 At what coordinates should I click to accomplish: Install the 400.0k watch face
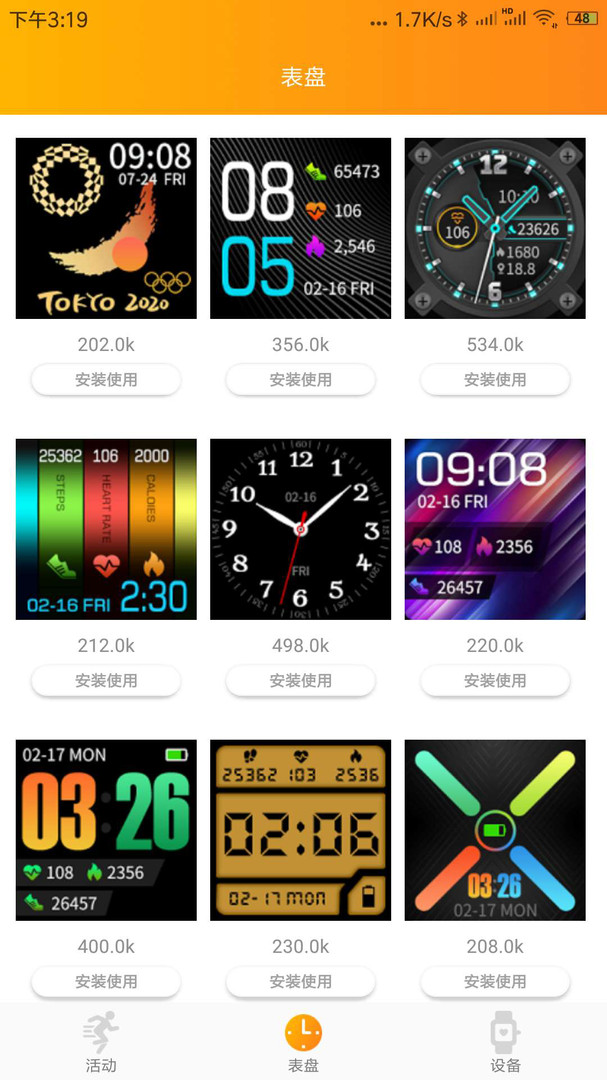(x=106, y=982)
